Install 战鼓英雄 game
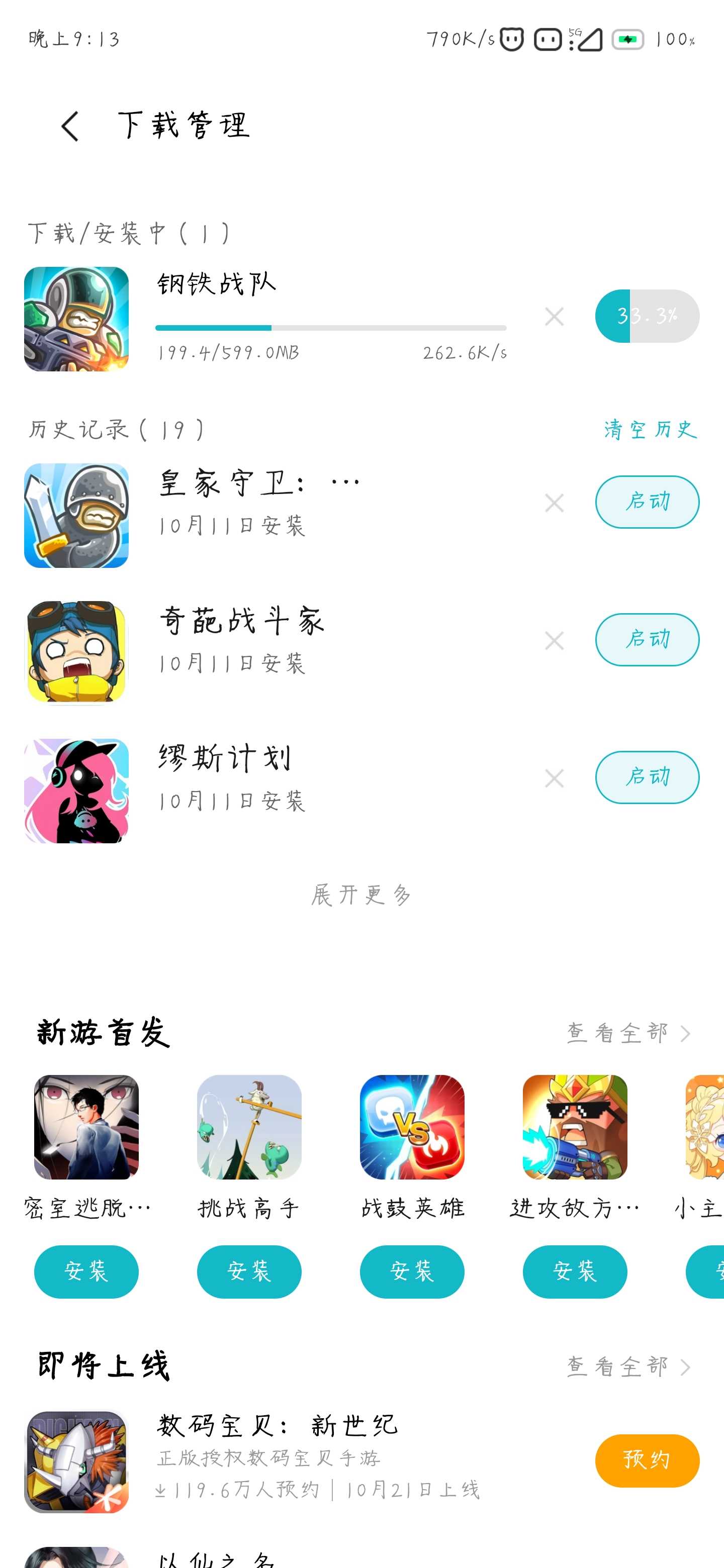Viewport: 724px width, 1568px height. pos(412,1271)
